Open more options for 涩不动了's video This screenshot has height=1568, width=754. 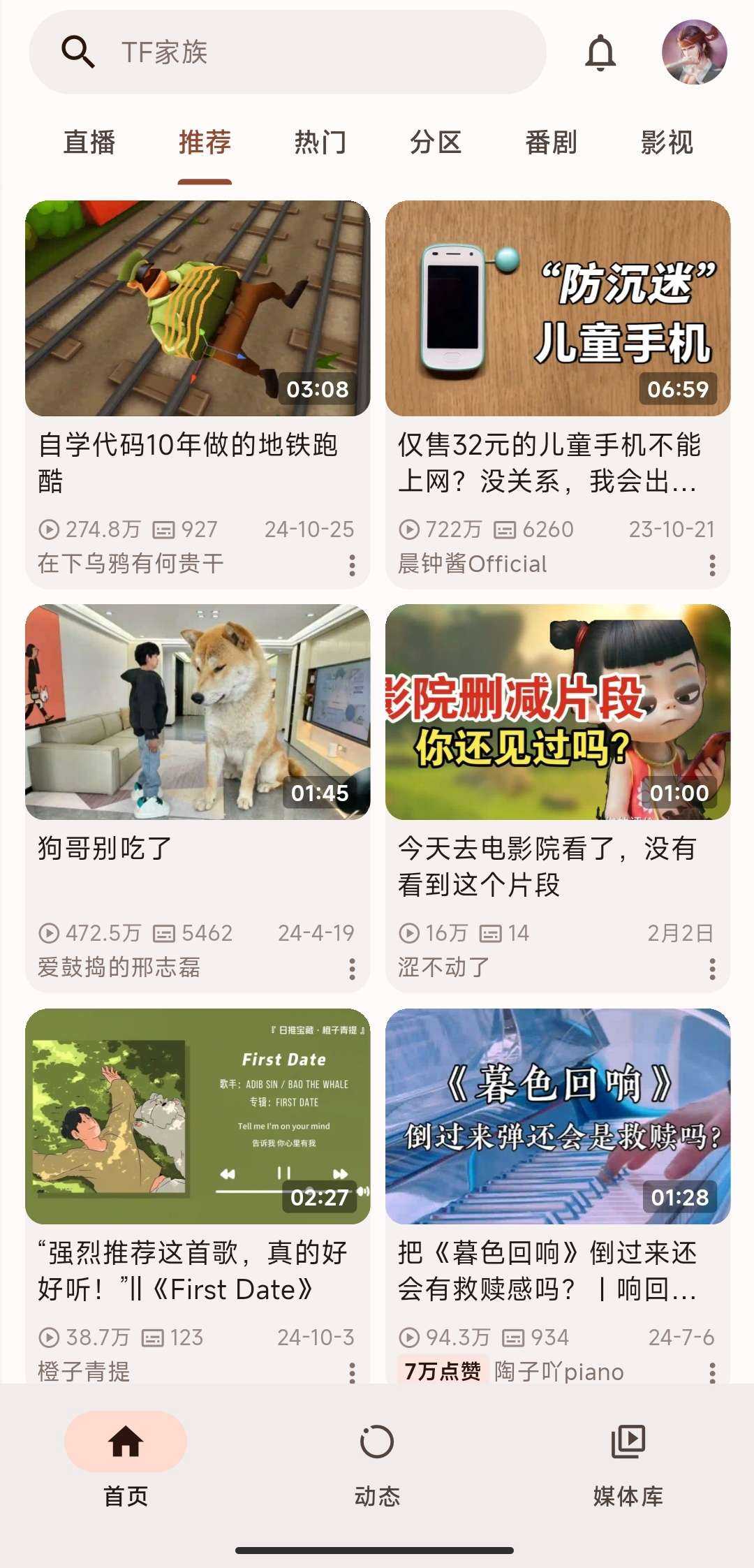tap(712, 969)
